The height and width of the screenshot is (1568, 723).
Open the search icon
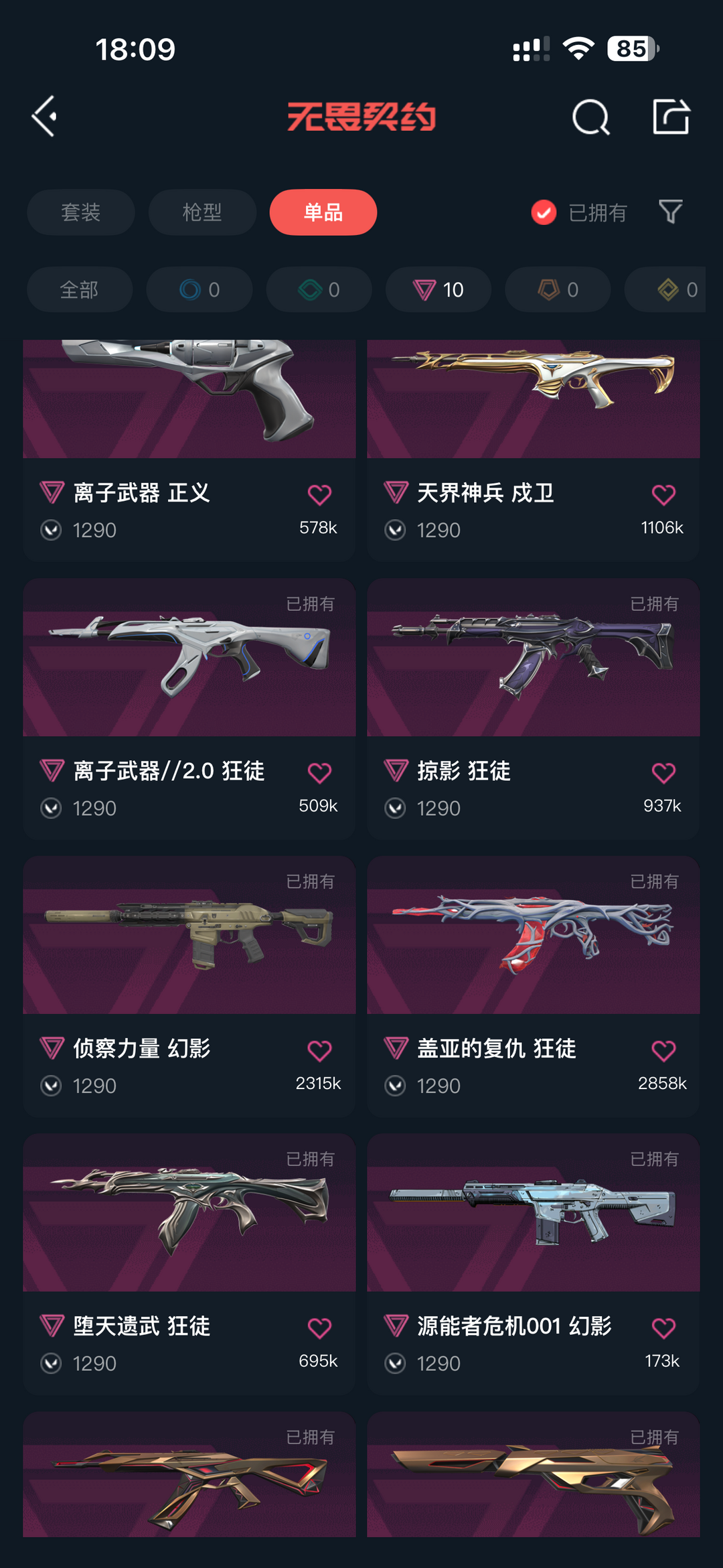pos(590,117)
